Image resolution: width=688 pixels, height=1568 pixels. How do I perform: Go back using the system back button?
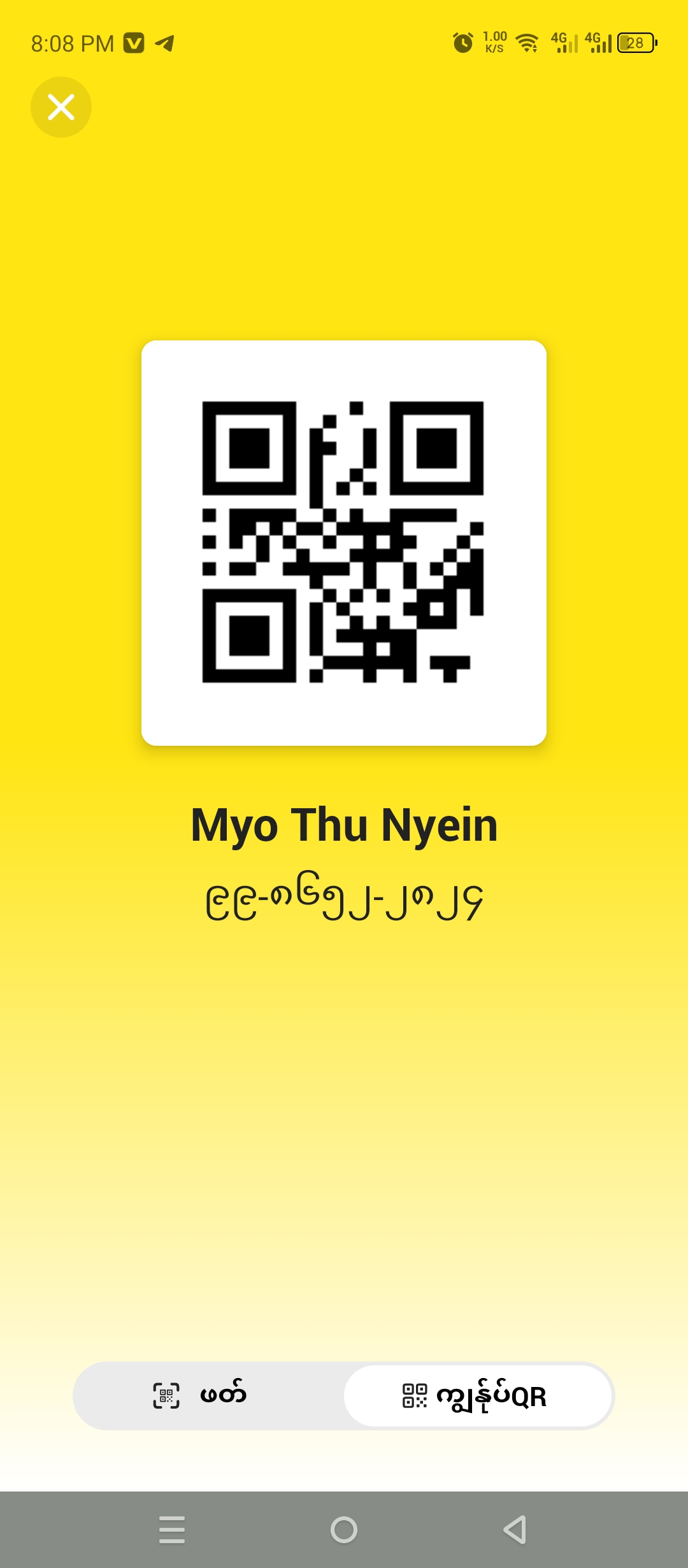click(515, 1529)
